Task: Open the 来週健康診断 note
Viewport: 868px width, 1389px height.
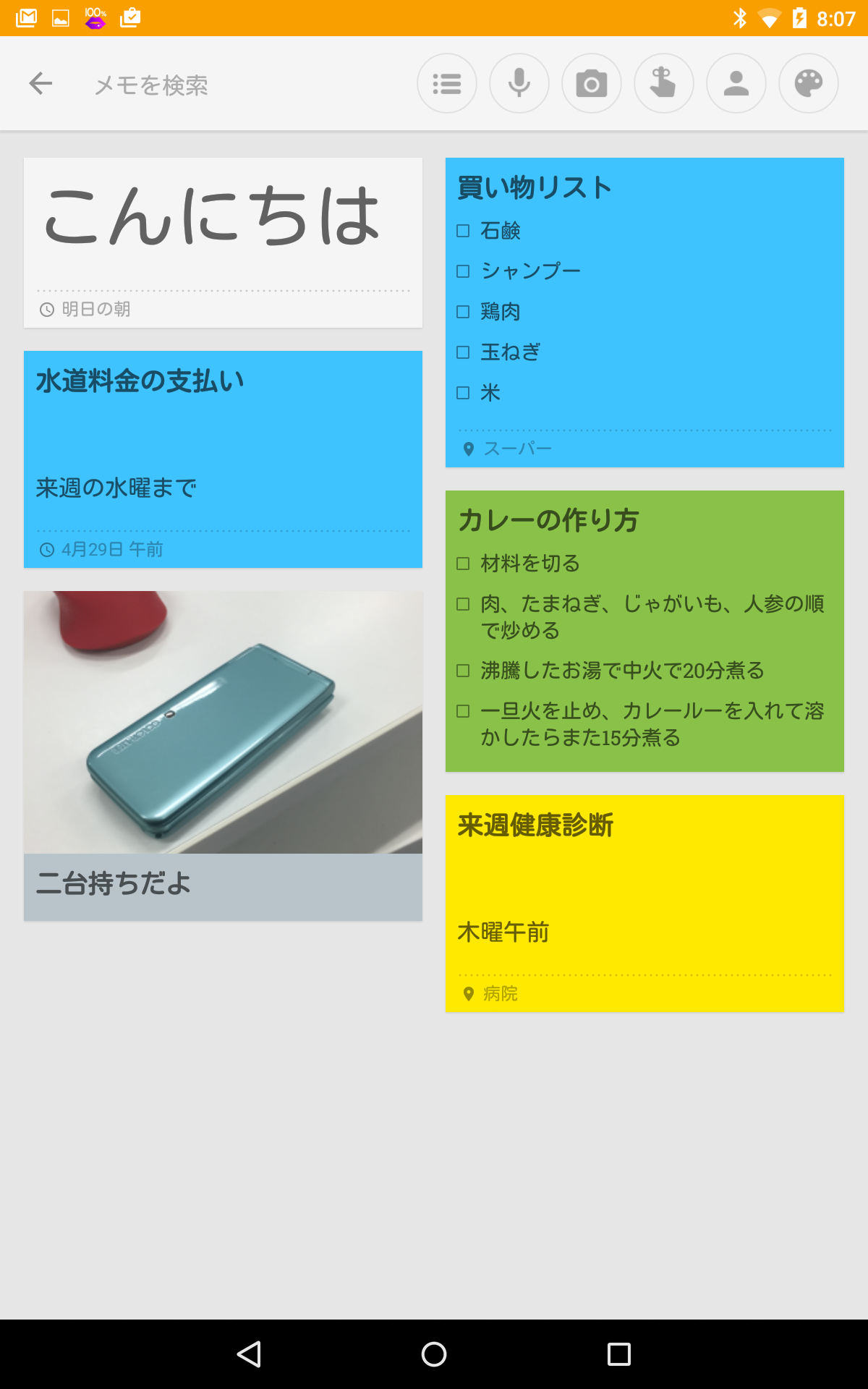Action: pos(644,903)
